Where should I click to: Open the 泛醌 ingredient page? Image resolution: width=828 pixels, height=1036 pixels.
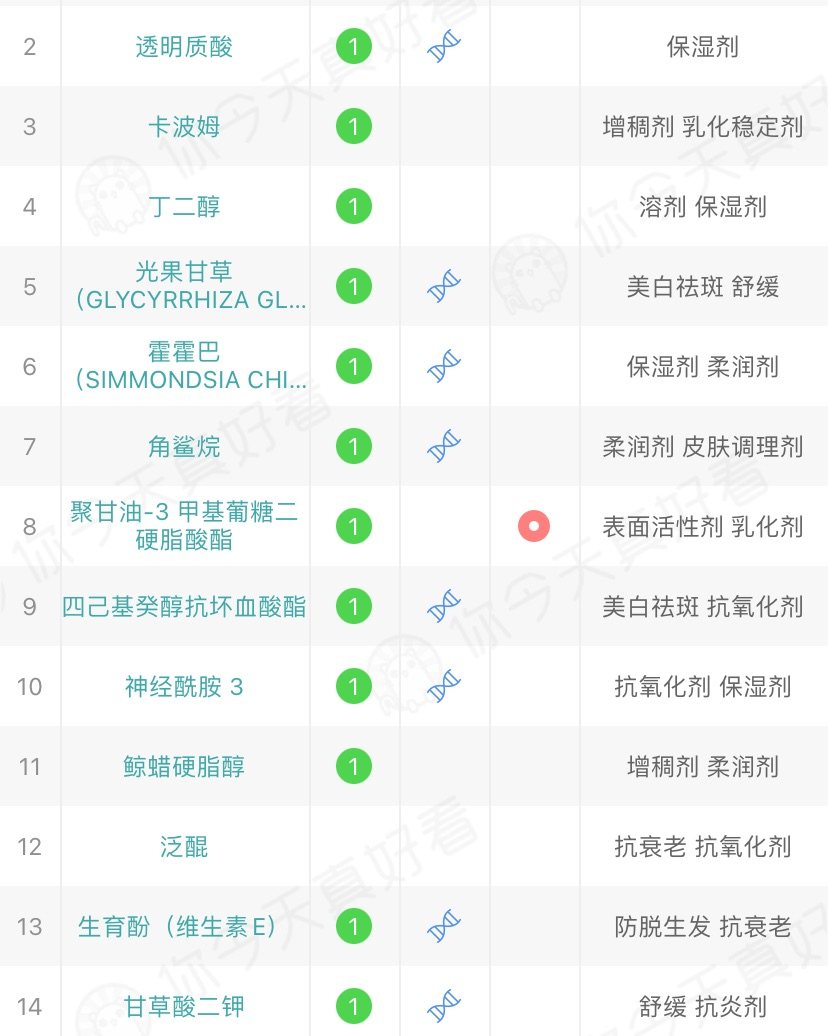click(184, 847)
